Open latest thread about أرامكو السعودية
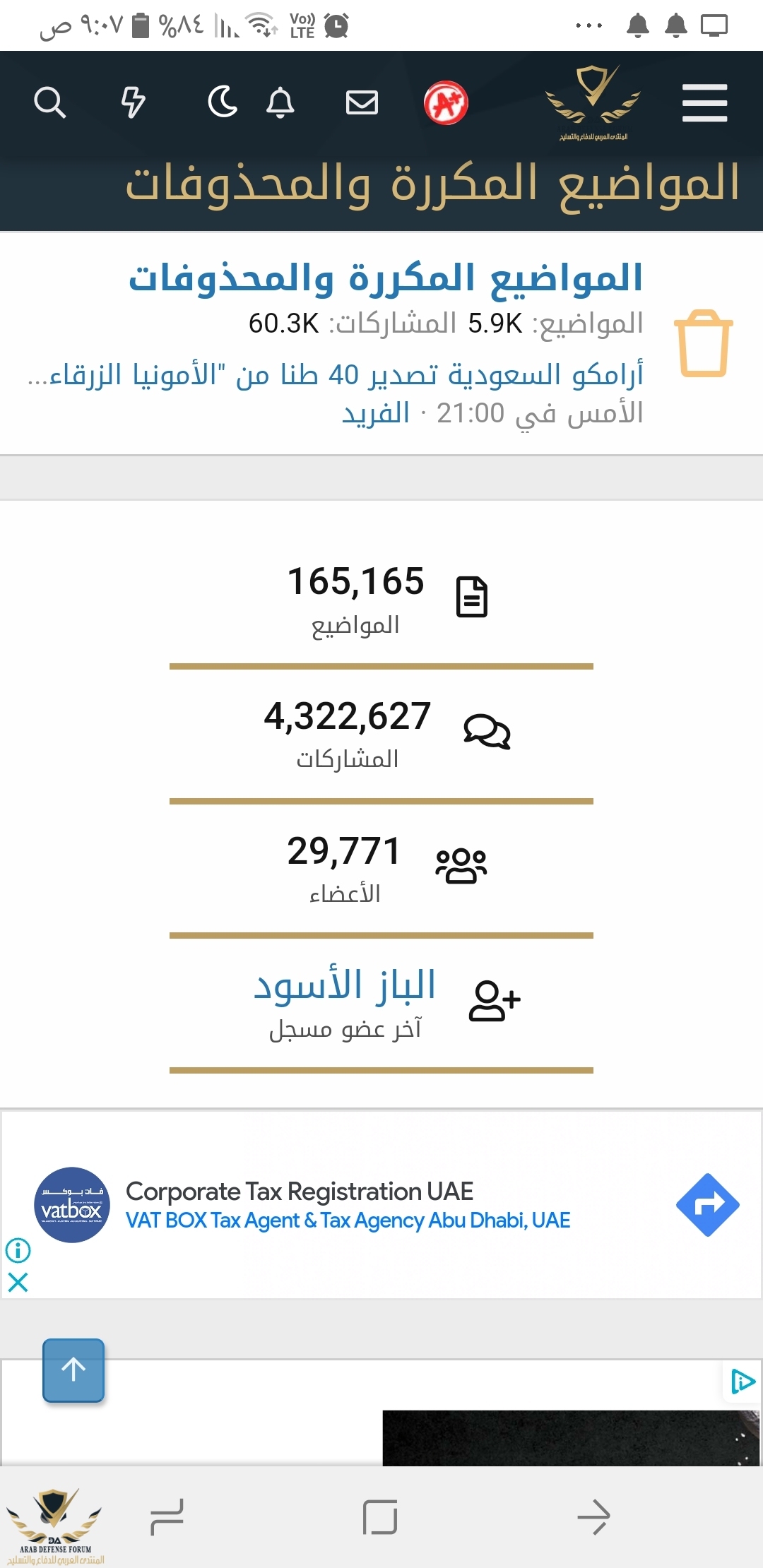Image resolution: width=763 pixels, height=1568 pixels. [x=336, y=374]
